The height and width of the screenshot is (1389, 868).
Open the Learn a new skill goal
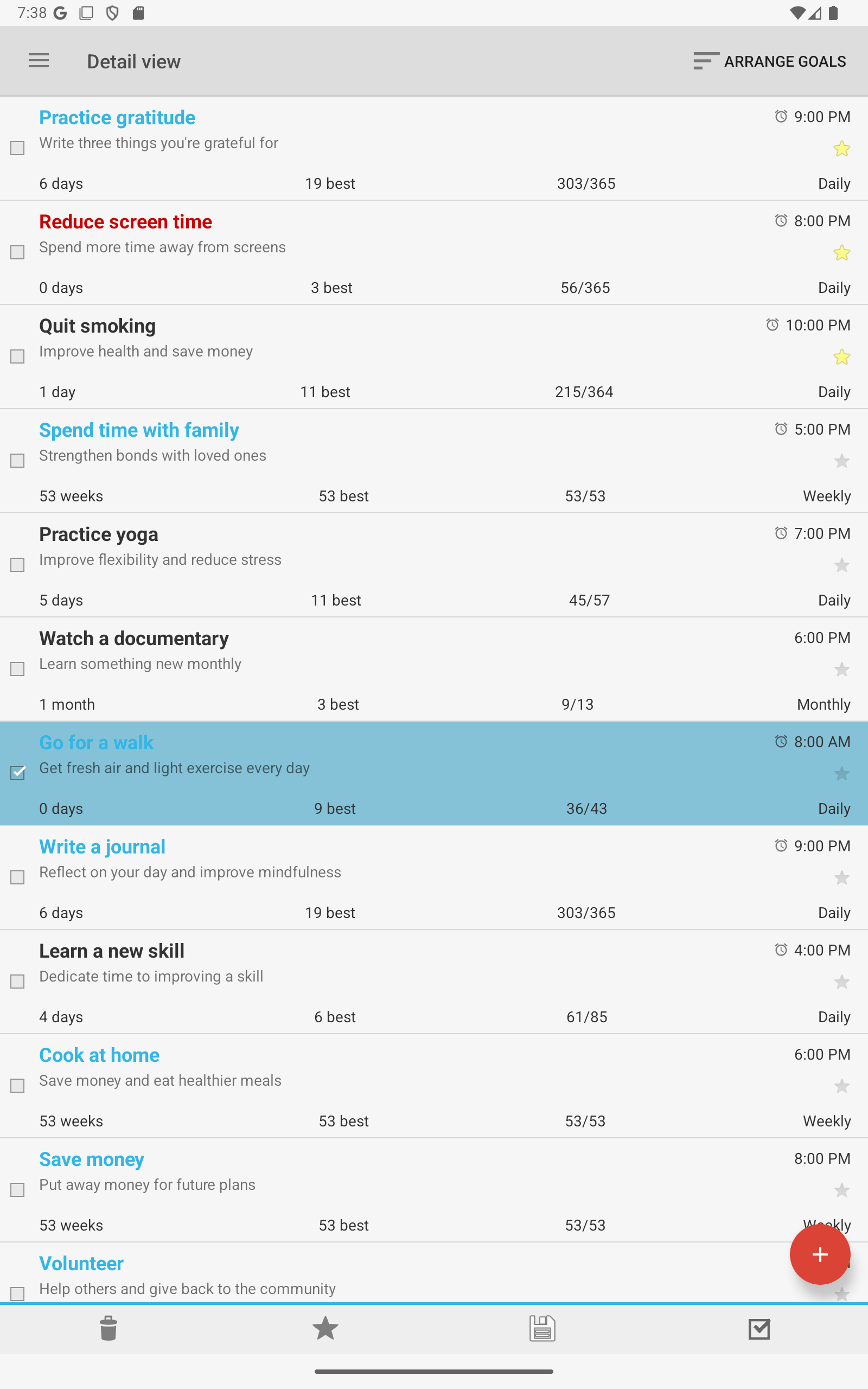click(x=434, y=982)
